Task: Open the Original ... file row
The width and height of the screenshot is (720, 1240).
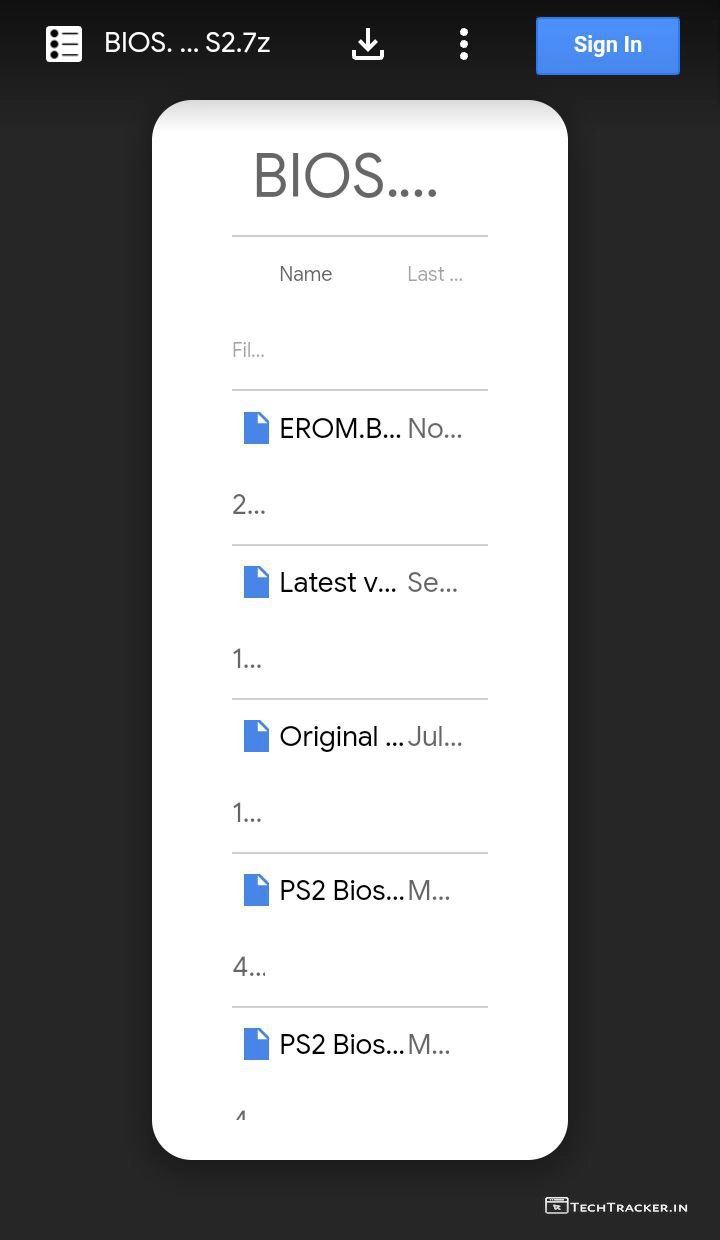Action: tap(341, 737)
